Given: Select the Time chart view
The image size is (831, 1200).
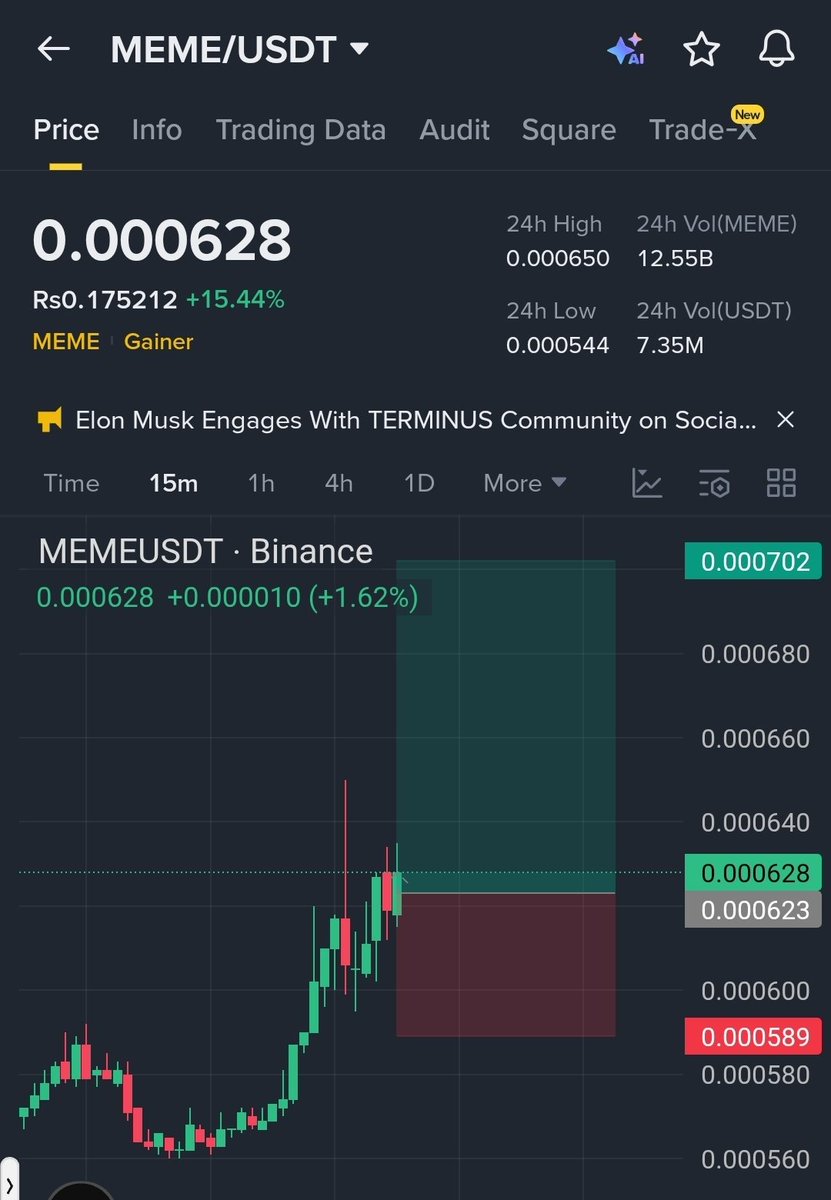Looking at the screenshot, I should (x=71, y=483).
